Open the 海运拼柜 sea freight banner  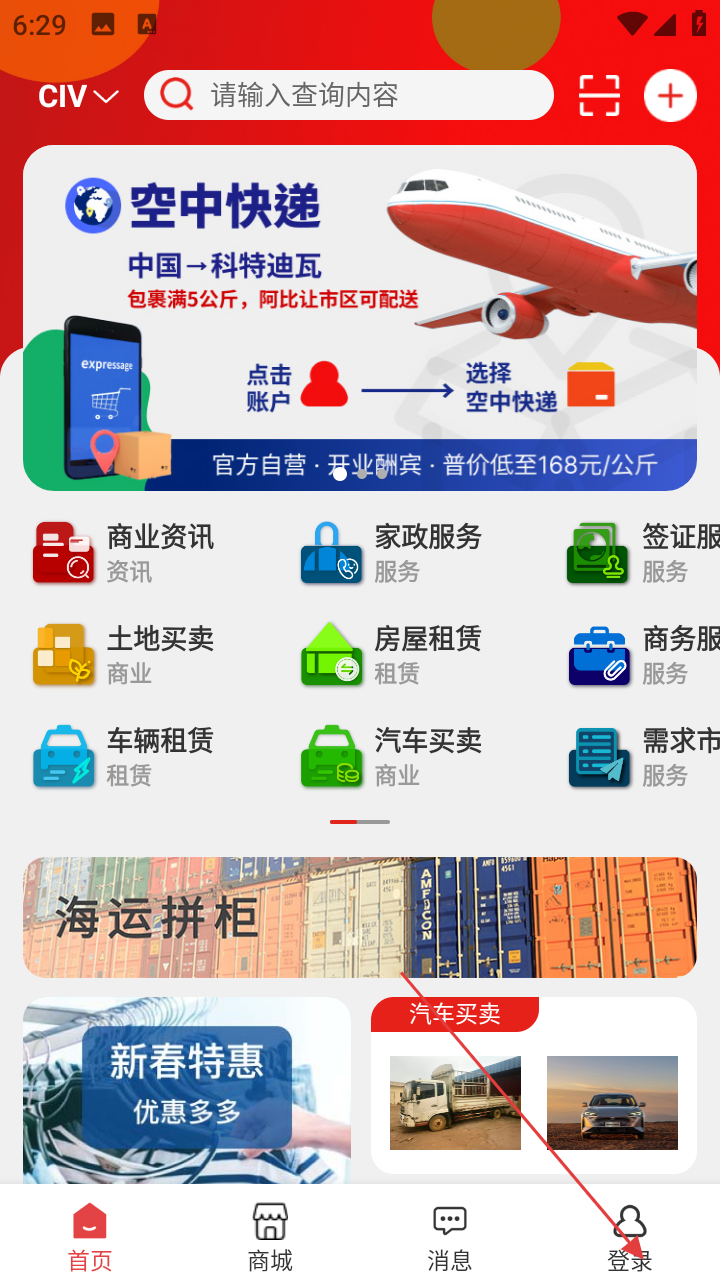tap(360, 917)
